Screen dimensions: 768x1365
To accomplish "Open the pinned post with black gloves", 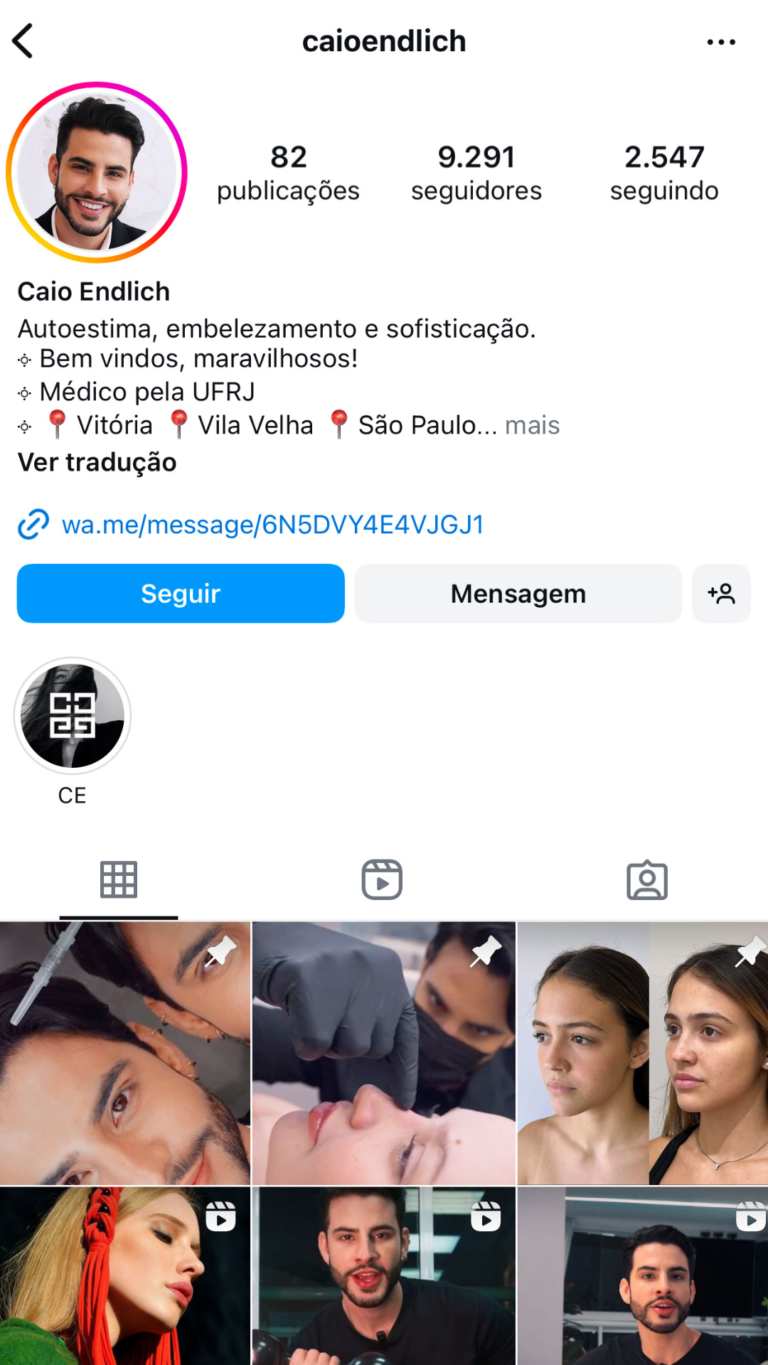I will tap(384, 1053).
